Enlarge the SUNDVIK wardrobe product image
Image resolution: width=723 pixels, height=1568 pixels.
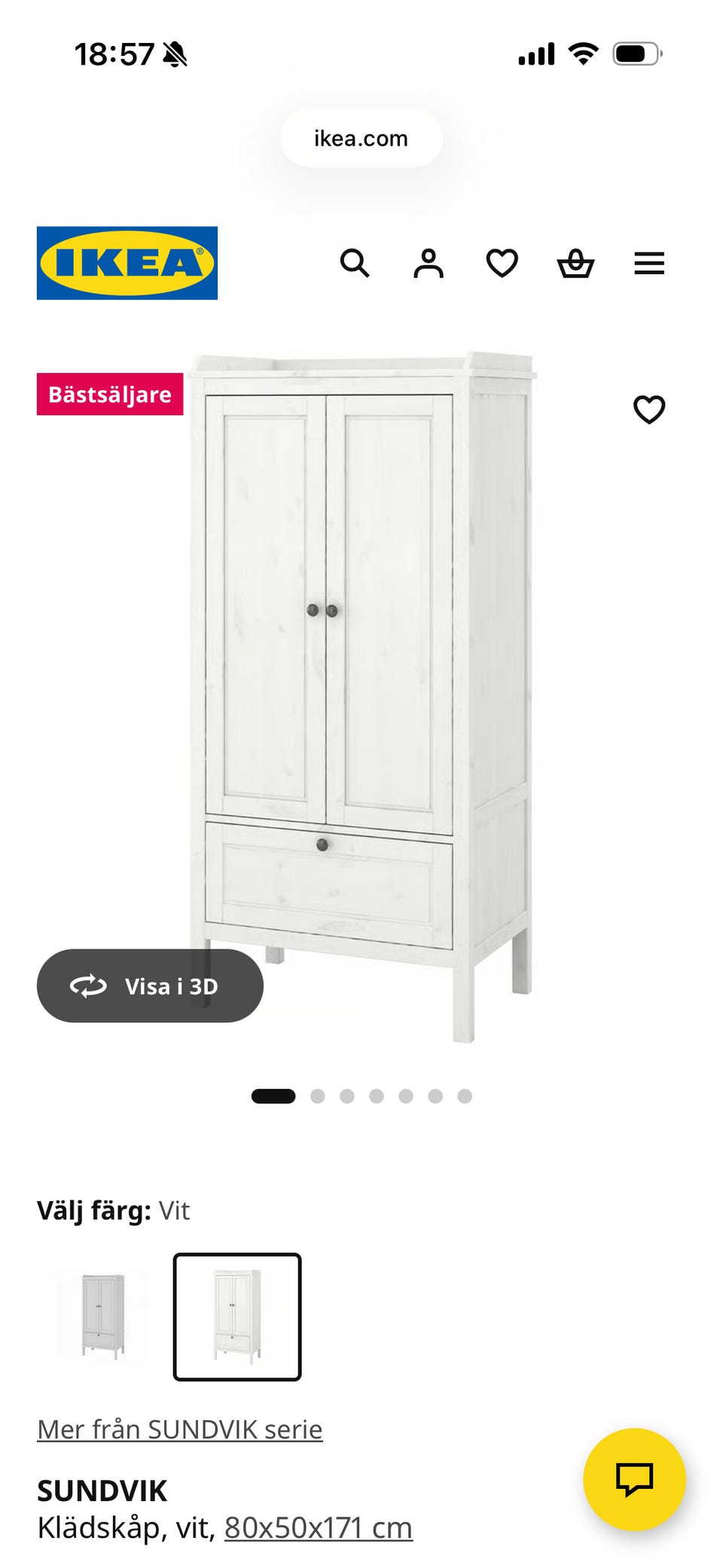tap(361, 693)
